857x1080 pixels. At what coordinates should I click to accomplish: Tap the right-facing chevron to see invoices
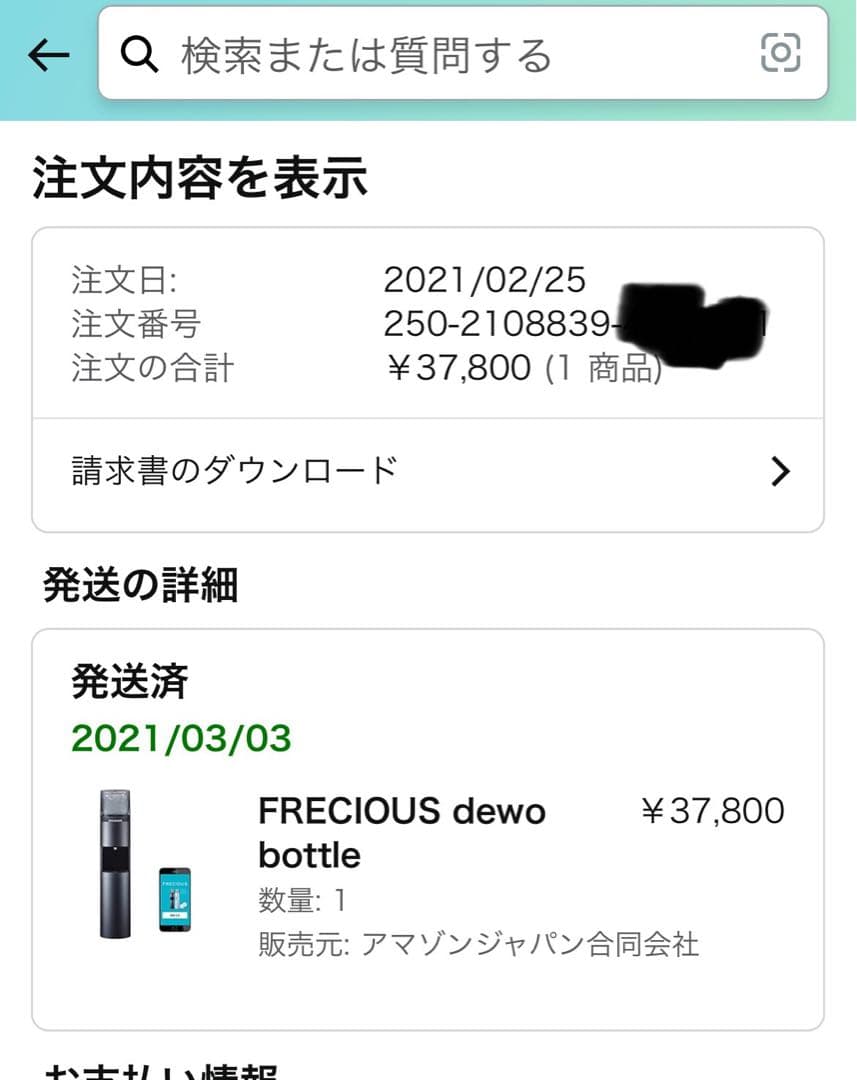[781, 470]
